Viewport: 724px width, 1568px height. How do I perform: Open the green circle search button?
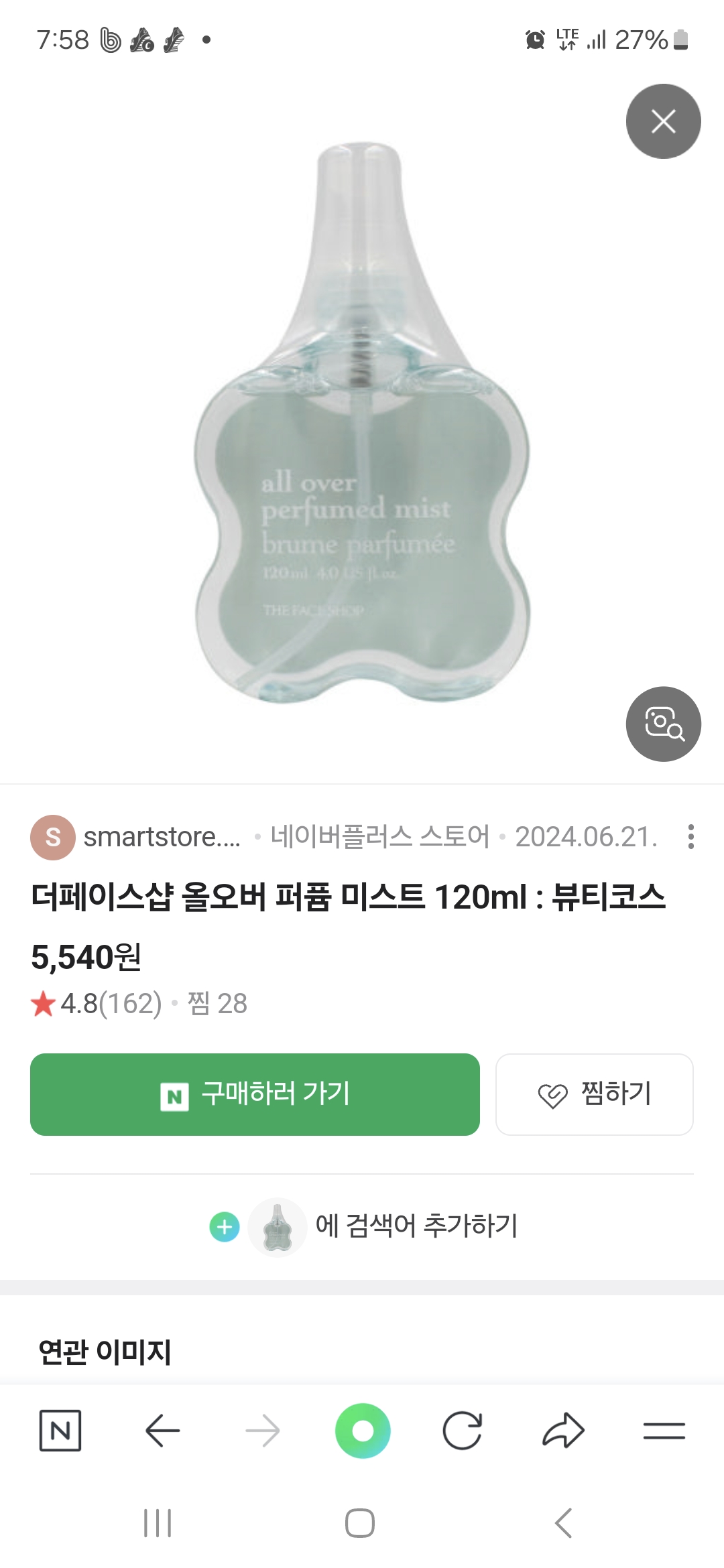pos(363,1431)
